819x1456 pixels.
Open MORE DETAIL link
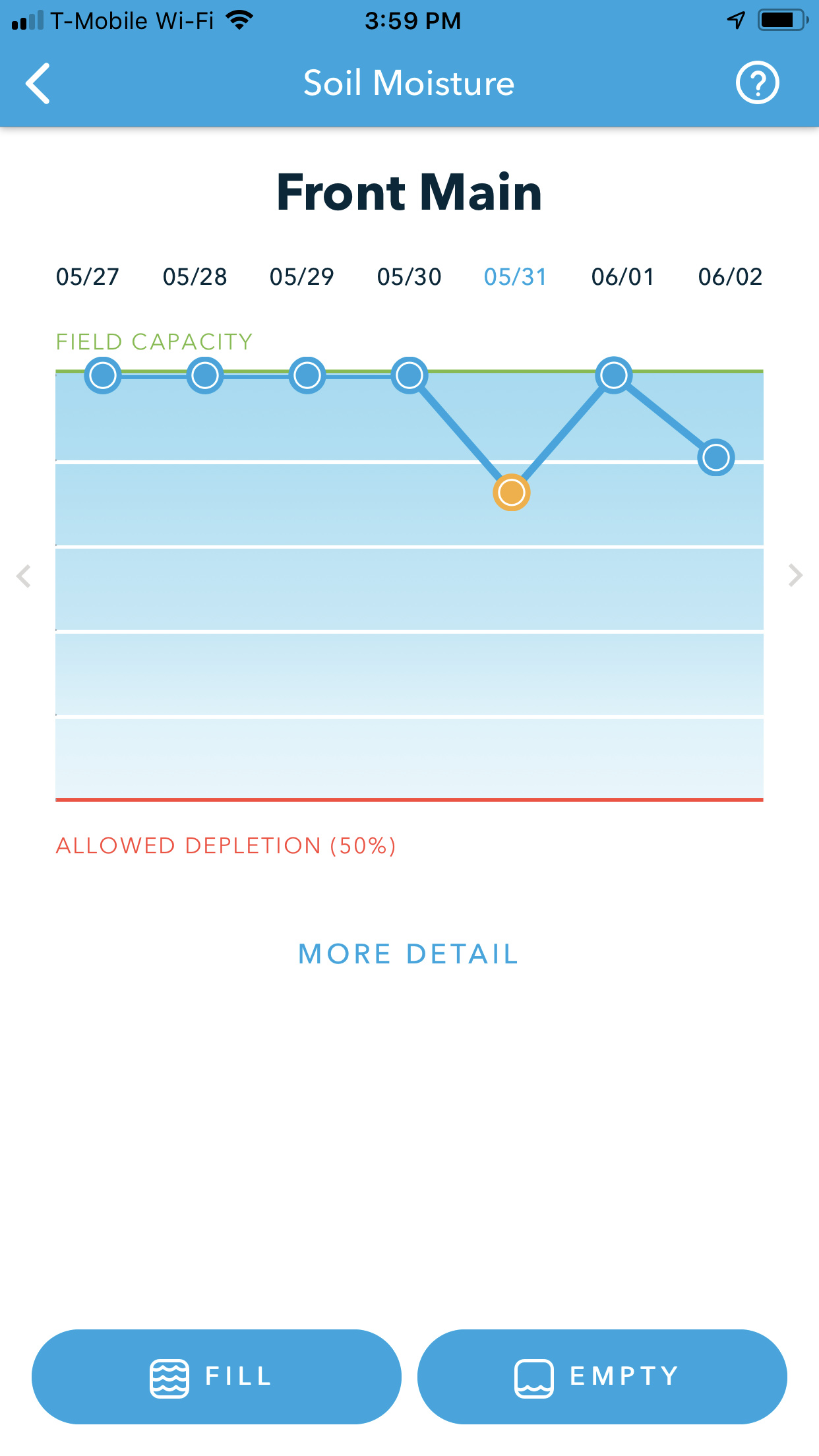409,954
